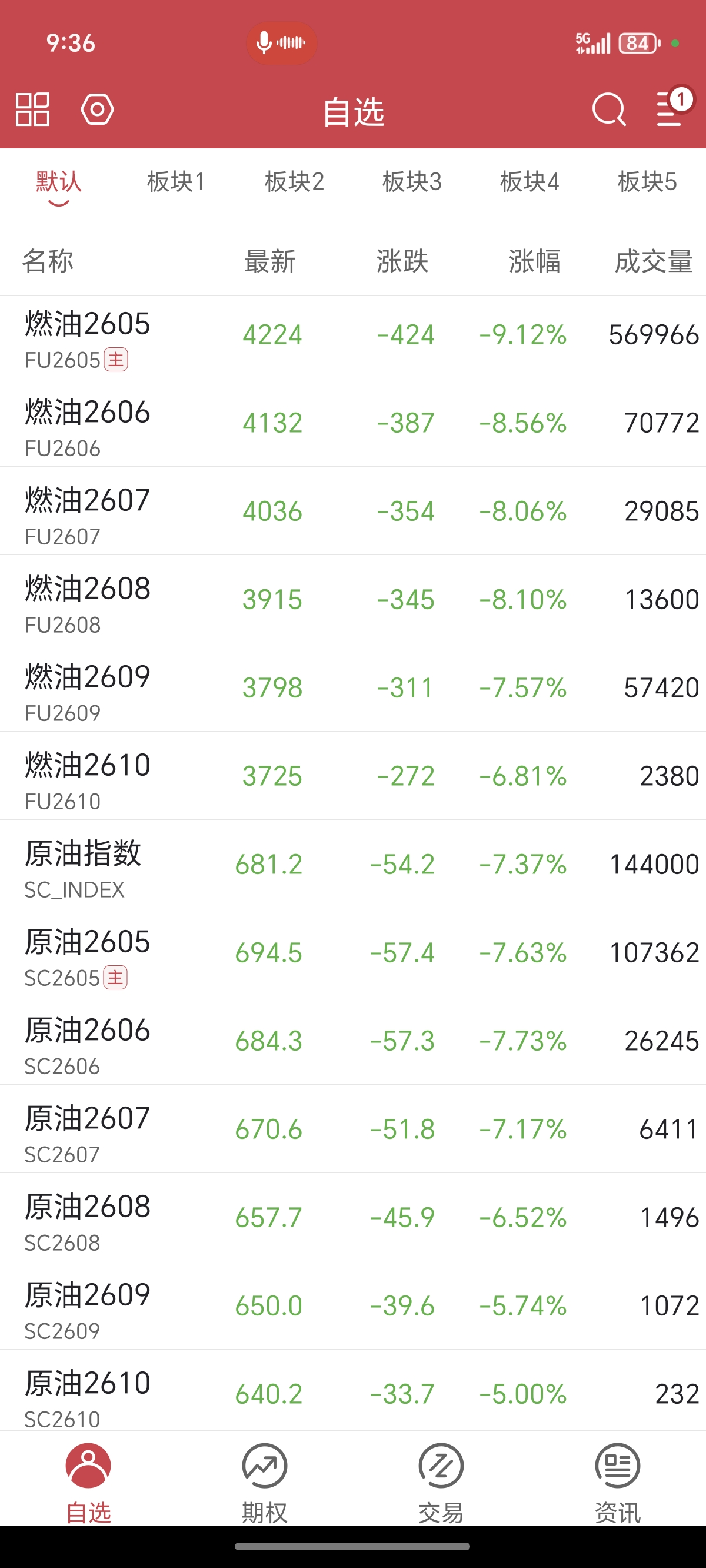This screenshot has height=1568, width=706.
Task: Open the grid menu icon
Action: click(x=32, y=109)
